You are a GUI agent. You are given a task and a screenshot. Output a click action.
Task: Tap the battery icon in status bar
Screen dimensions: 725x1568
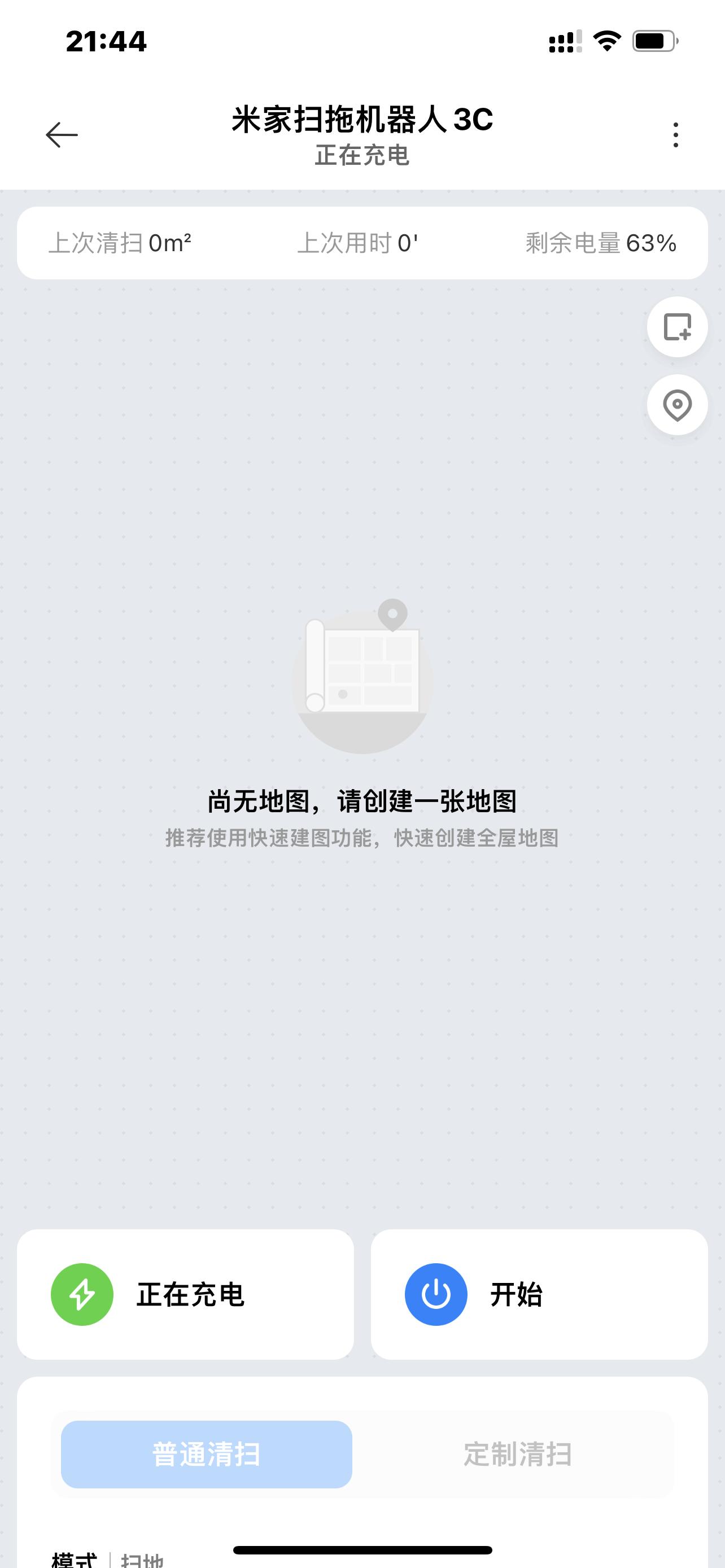pos(653,42)
